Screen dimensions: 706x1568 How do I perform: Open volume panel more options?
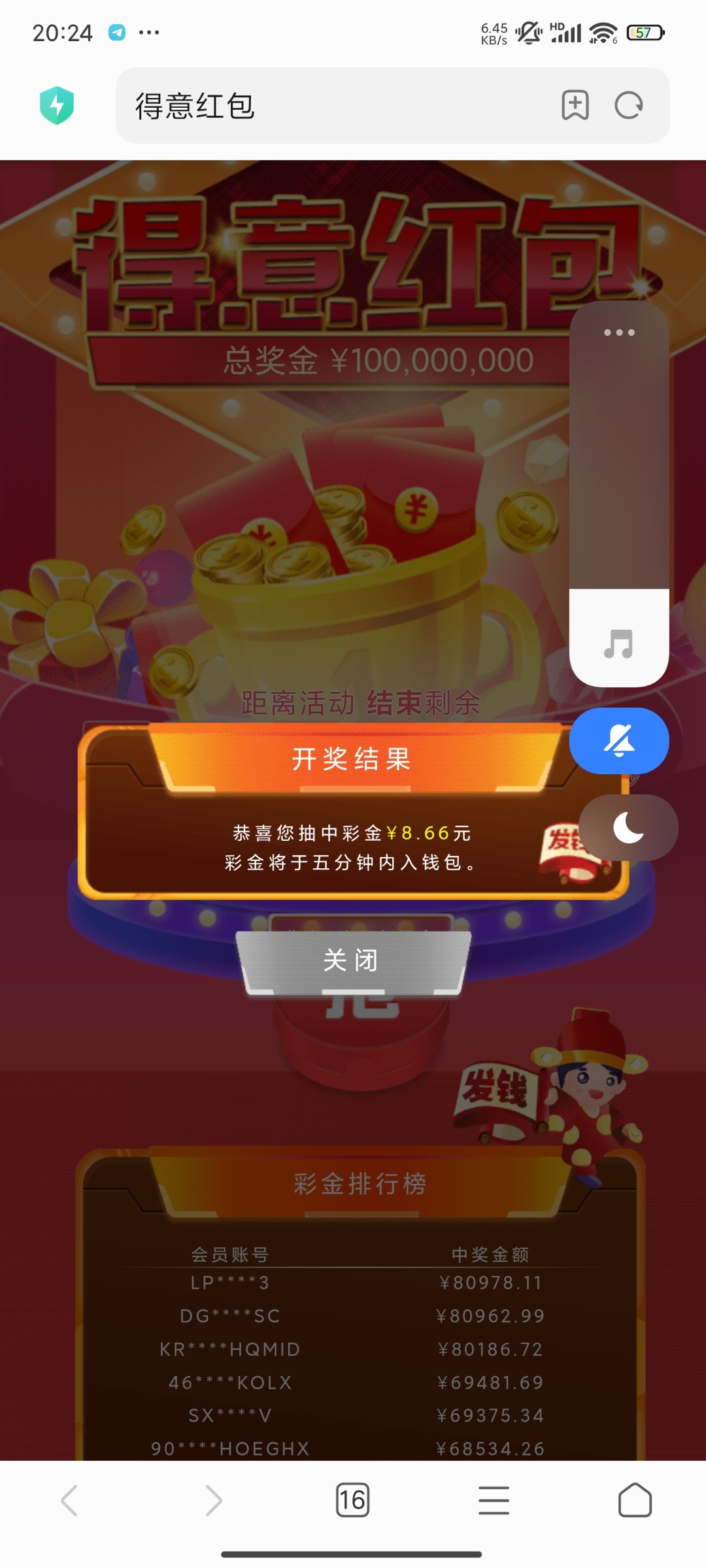coord(618,333)
